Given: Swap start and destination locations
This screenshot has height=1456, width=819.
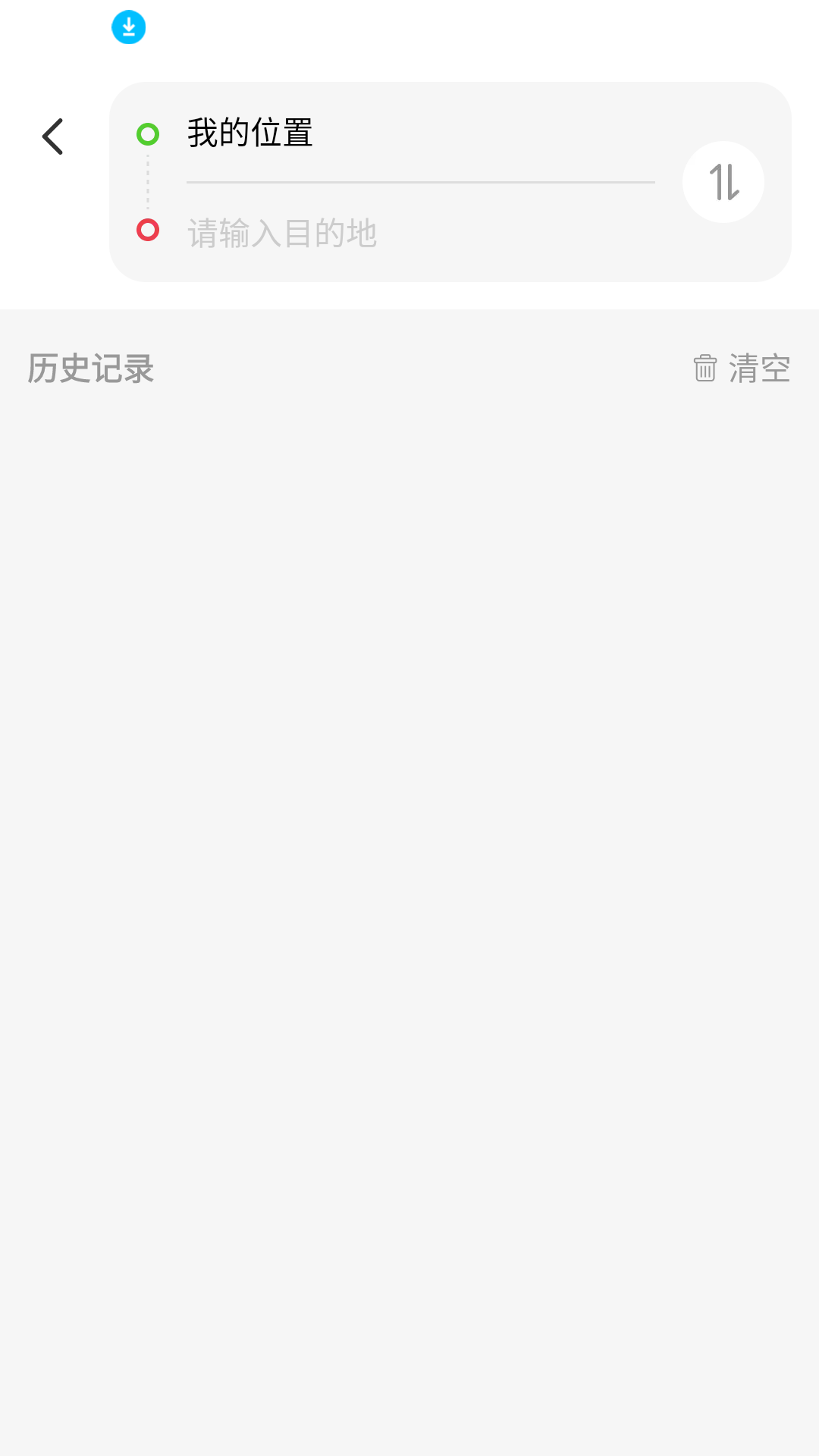Looking at the screenshot, I should [723, 182].
